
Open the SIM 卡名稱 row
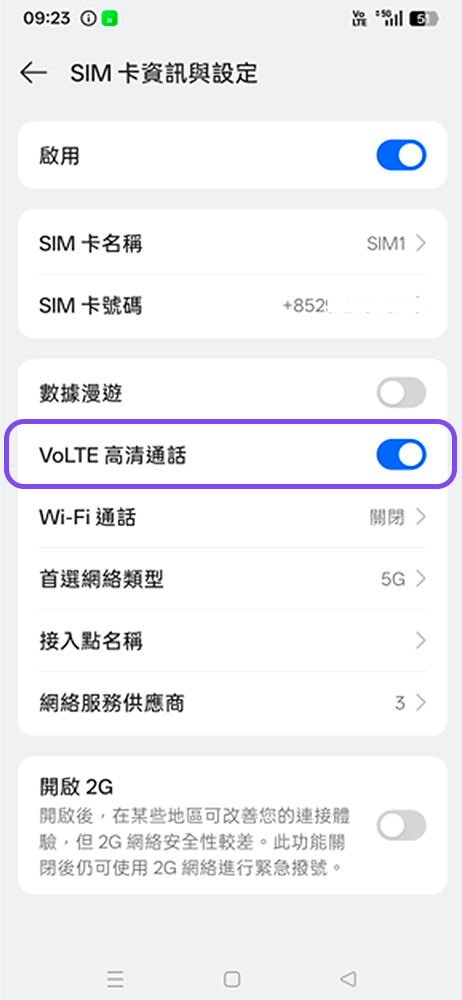(232, 243)
